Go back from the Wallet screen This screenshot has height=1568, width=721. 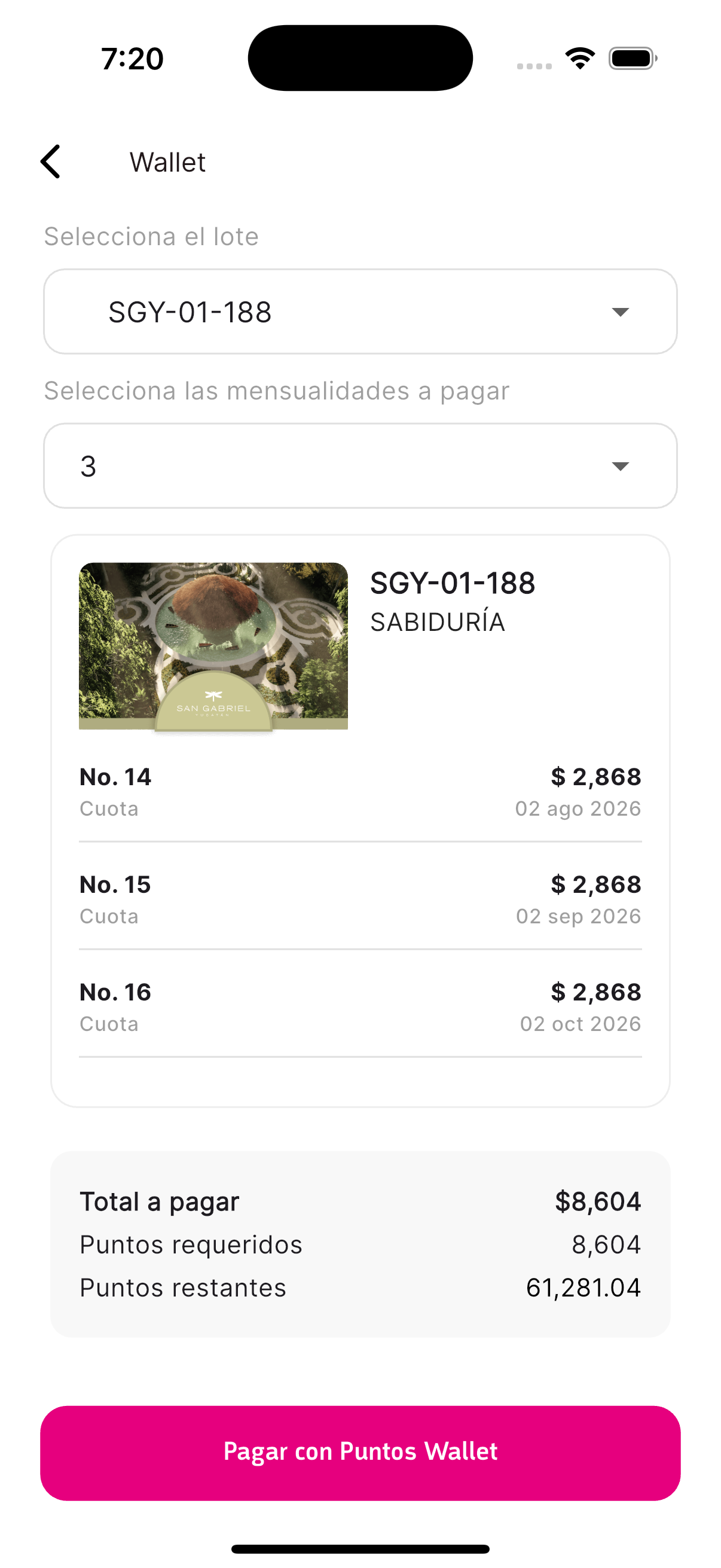coord(50,162)
